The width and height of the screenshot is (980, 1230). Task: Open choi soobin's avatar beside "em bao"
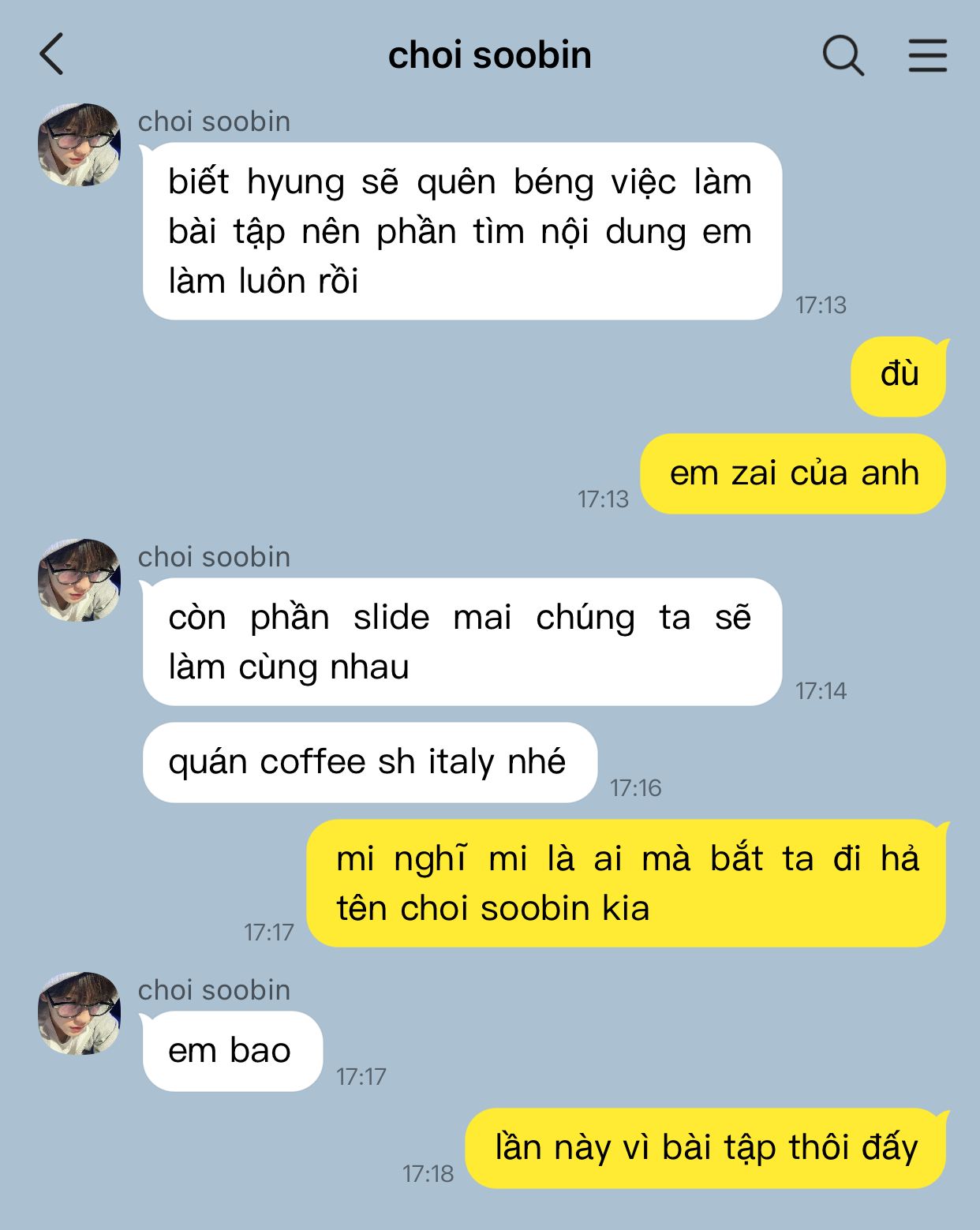(x=79, y=1013)
